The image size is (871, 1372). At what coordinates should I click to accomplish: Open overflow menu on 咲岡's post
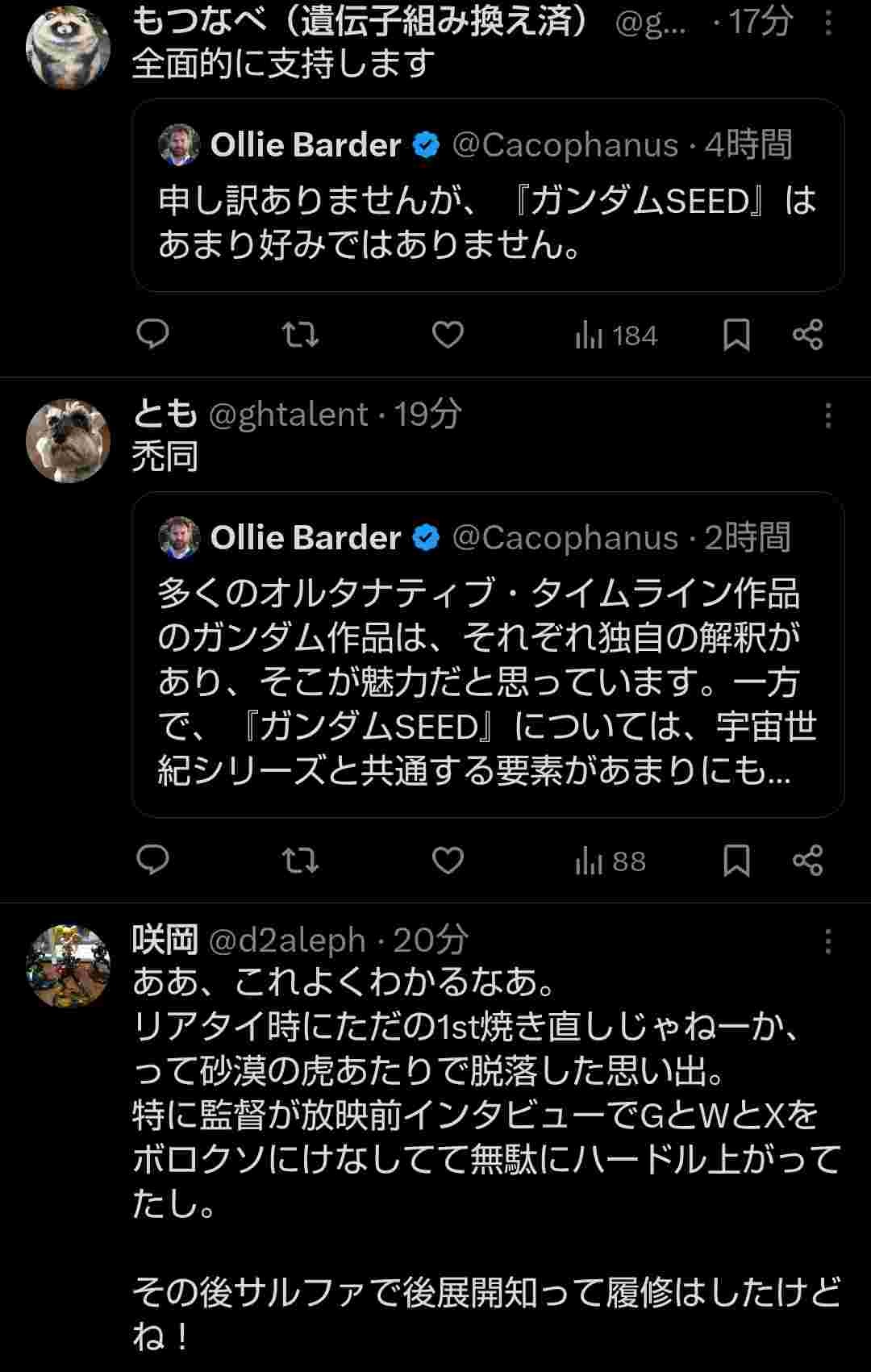pos(827,941)
